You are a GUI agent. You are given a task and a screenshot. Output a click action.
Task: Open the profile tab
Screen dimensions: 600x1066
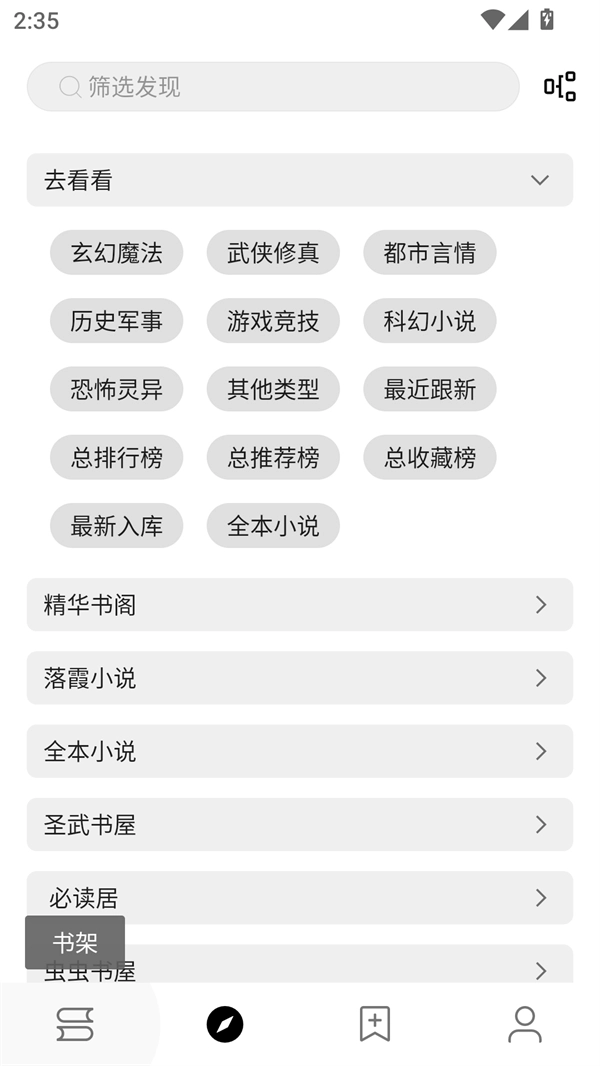[524, 1024]
